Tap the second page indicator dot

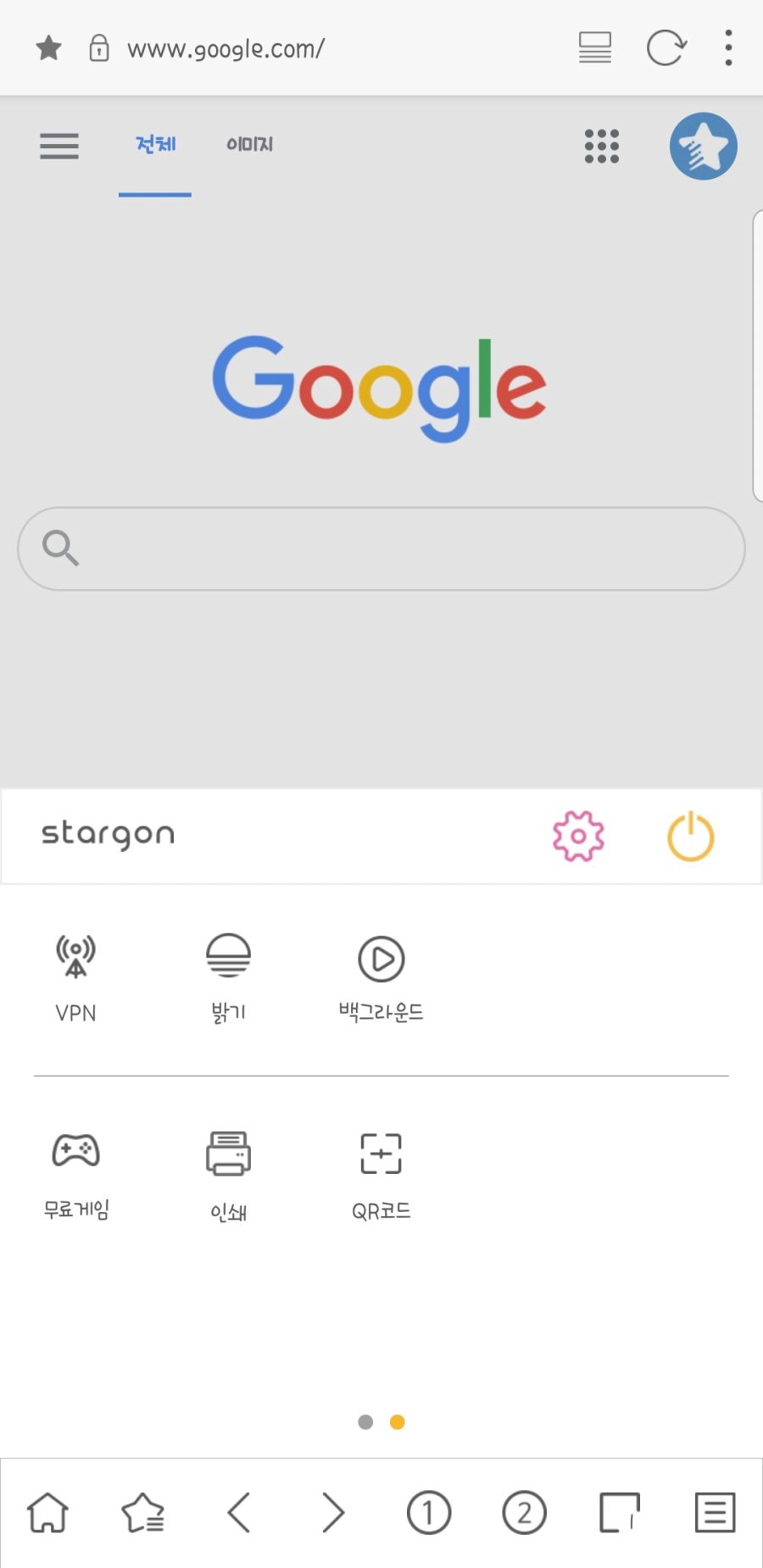pyautogui.click(x=396, y=1422)
